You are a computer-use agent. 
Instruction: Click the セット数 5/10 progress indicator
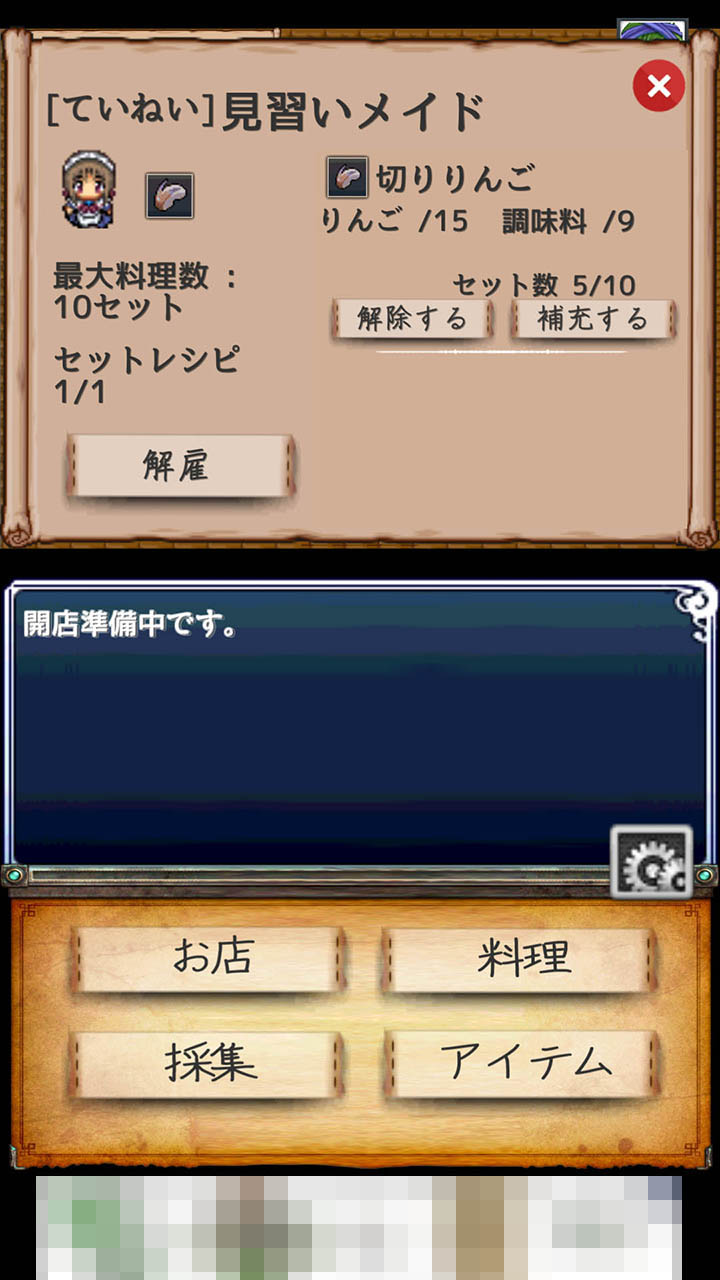point(545,283)
